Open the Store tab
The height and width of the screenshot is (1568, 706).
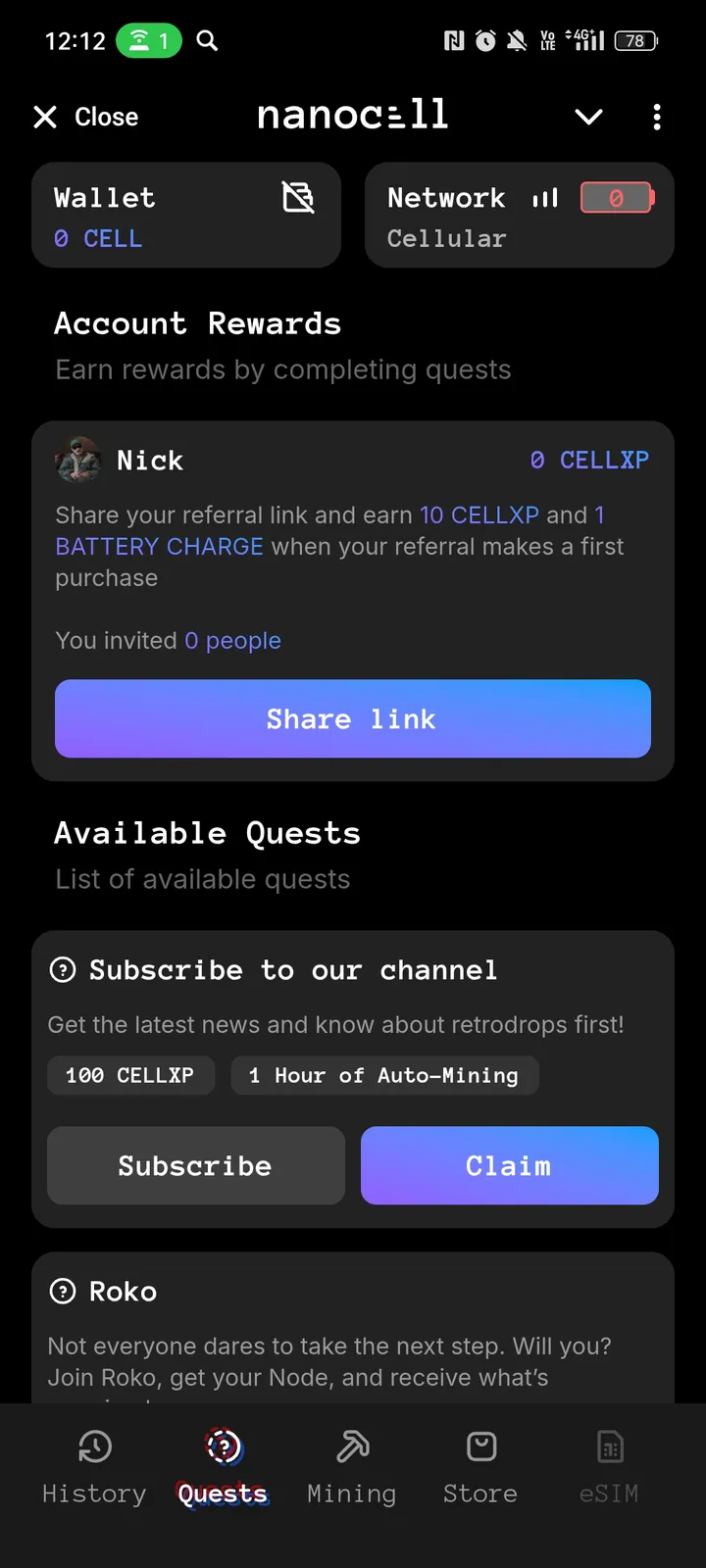pyautogui.click(x=480, y=1467)
